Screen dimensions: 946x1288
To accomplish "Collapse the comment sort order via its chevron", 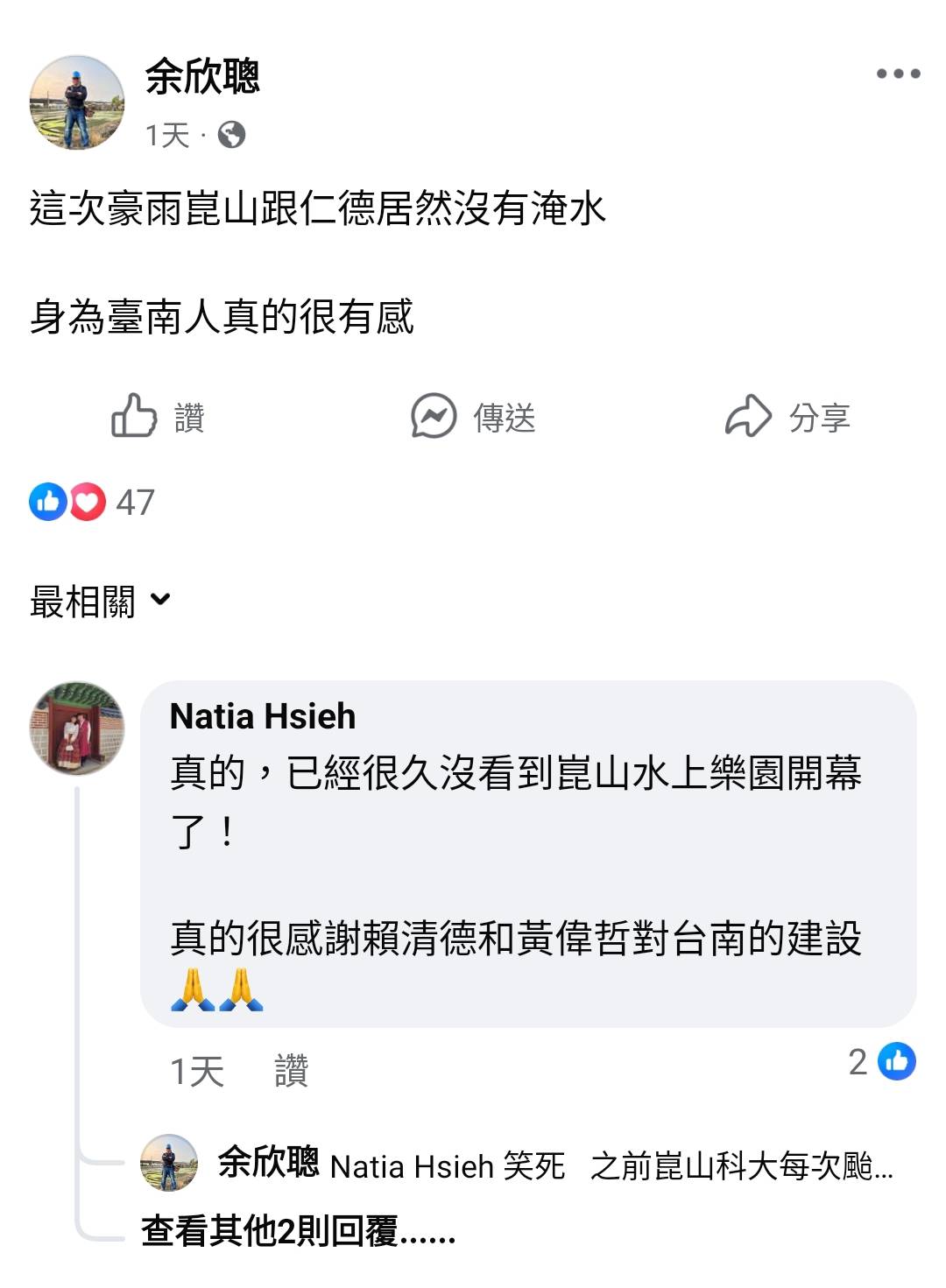I will tap(158, 599).
